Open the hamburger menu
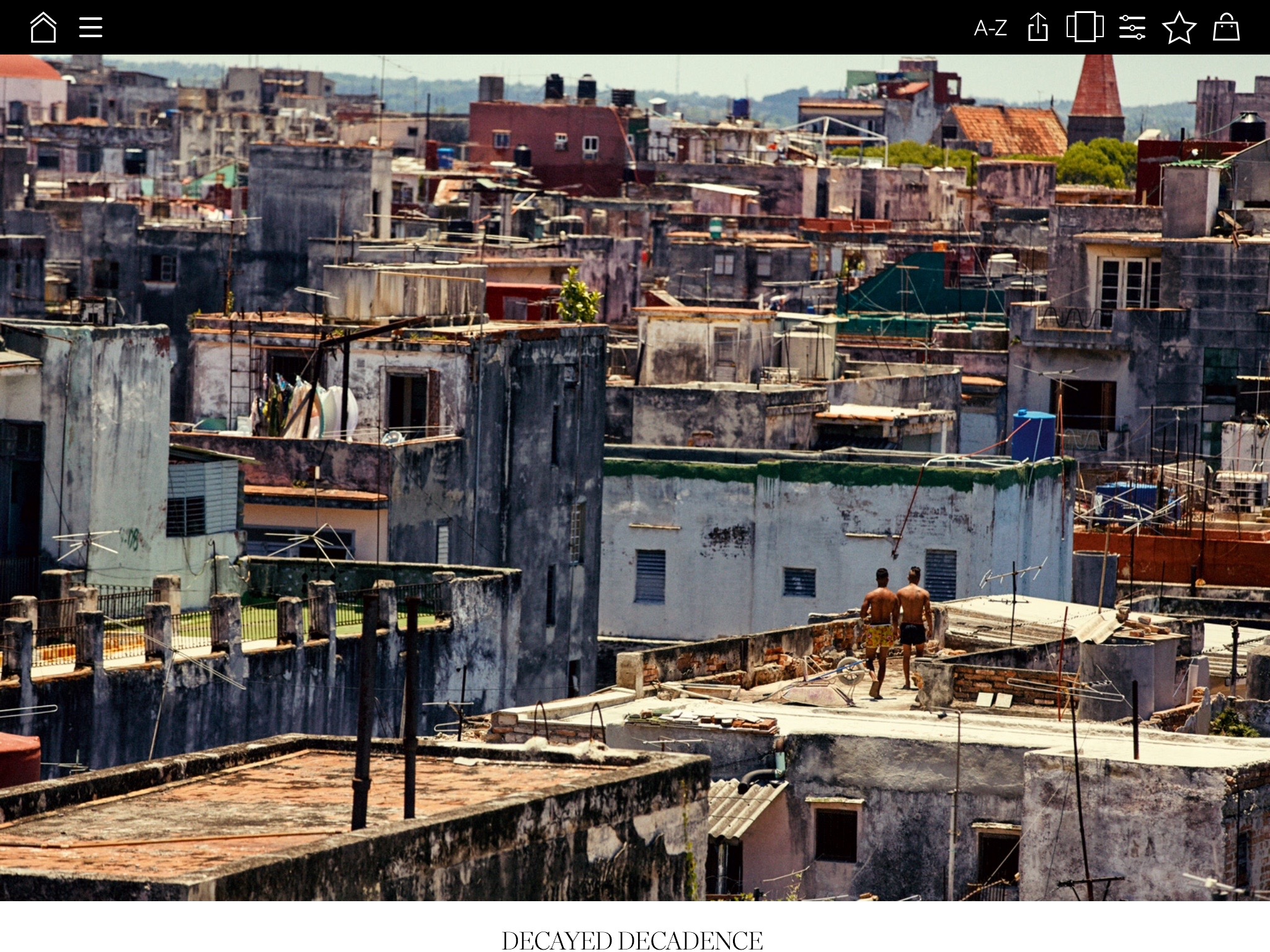The image size is (1270, 952). tap(91, 27)
